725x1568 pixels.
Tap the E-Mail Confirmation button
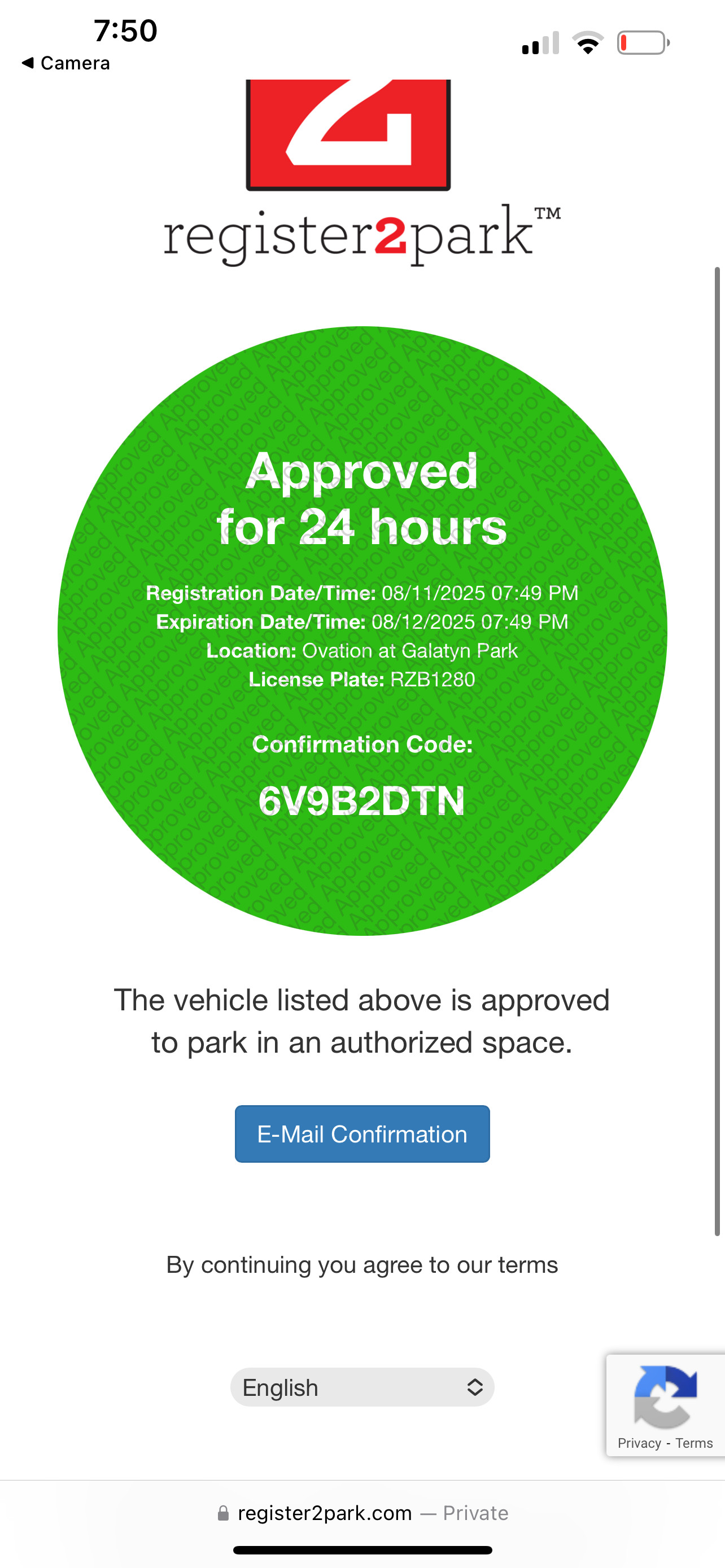click(362, 1134)
